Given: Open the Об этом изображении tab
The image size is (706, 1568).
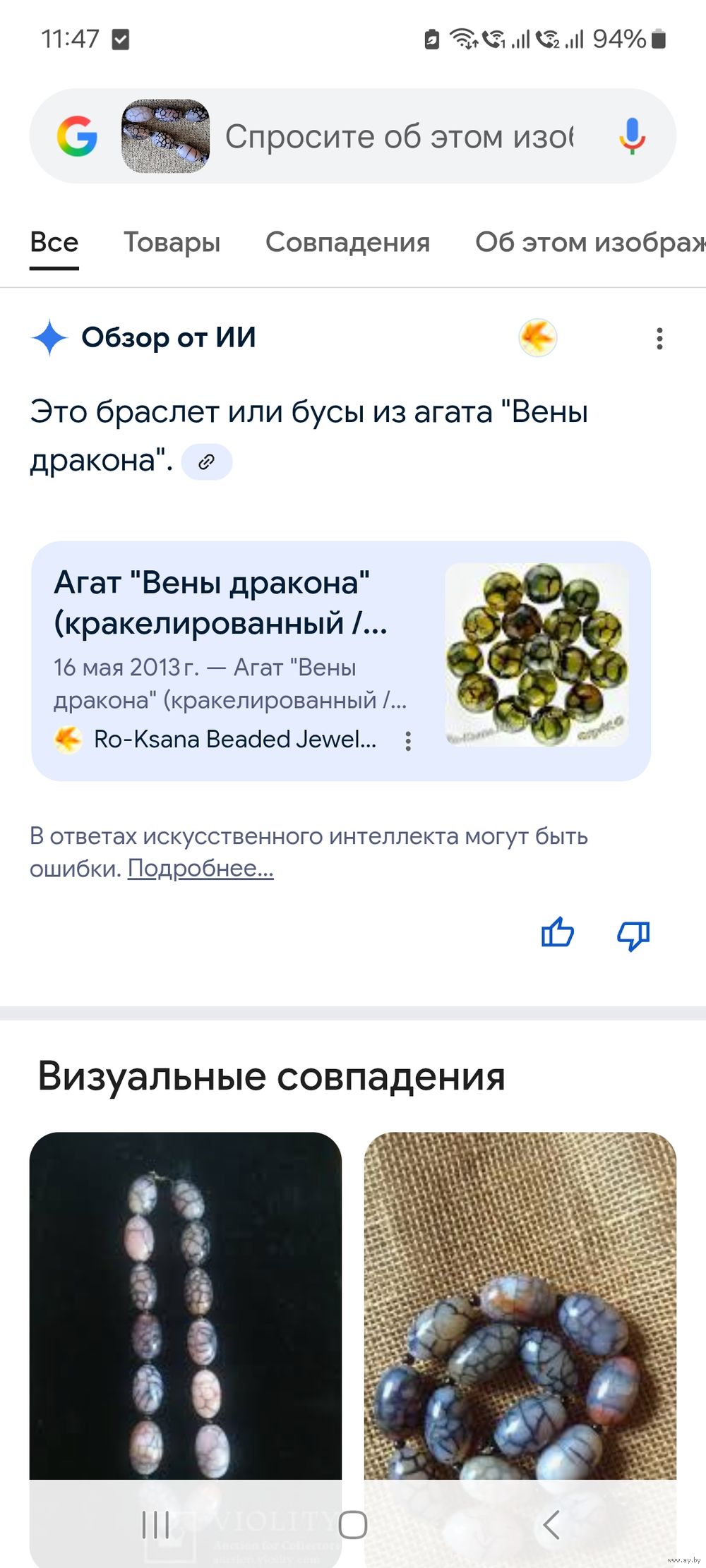Looking at the screenshot, I should tap(590, 242).
